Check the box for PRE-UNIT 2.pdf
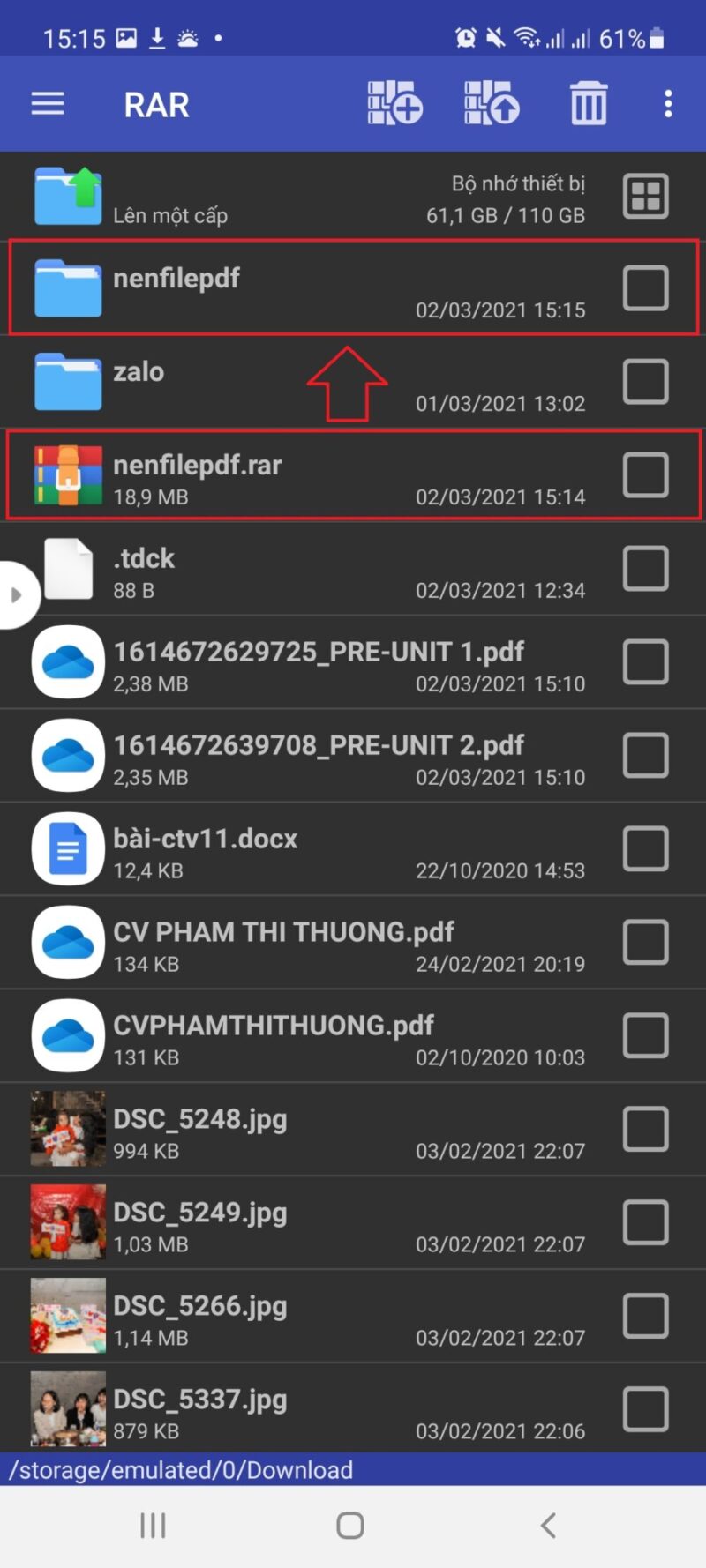Screen dimensions: 706x1568 tap(645, 755)
